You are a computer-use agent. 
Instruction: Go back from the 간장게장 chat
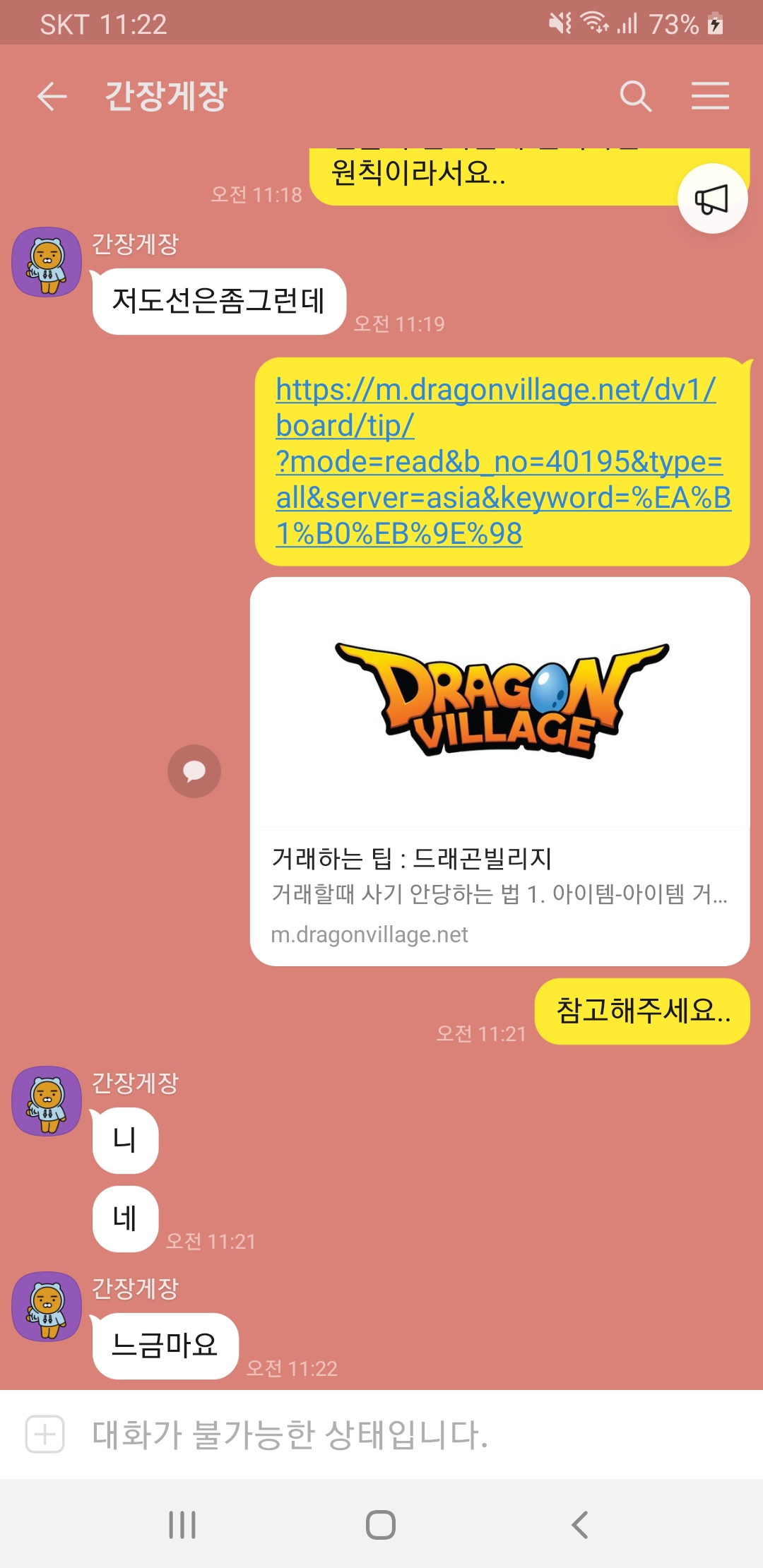pos(52,96)
